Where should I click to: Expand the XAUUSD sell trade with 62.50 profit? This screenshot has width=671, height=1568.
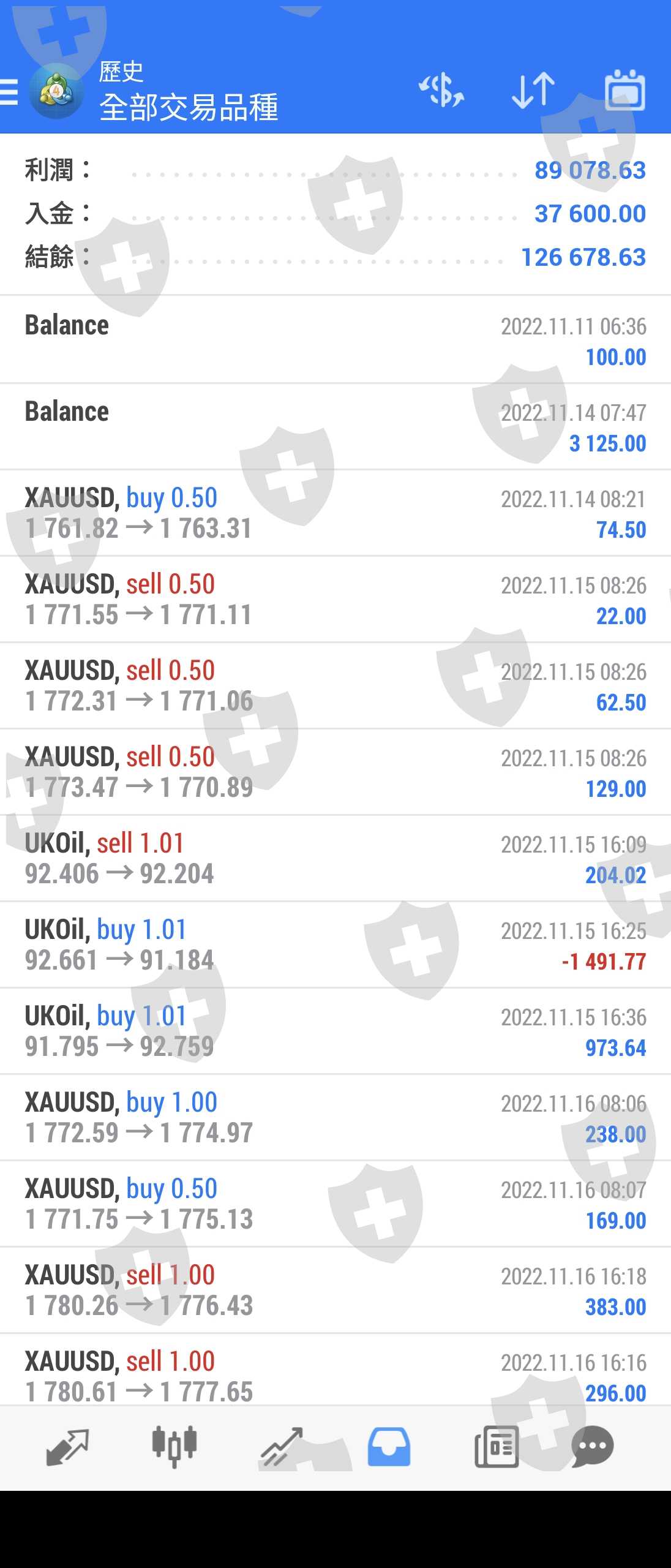pyautogui.click(x=335, y=685)
